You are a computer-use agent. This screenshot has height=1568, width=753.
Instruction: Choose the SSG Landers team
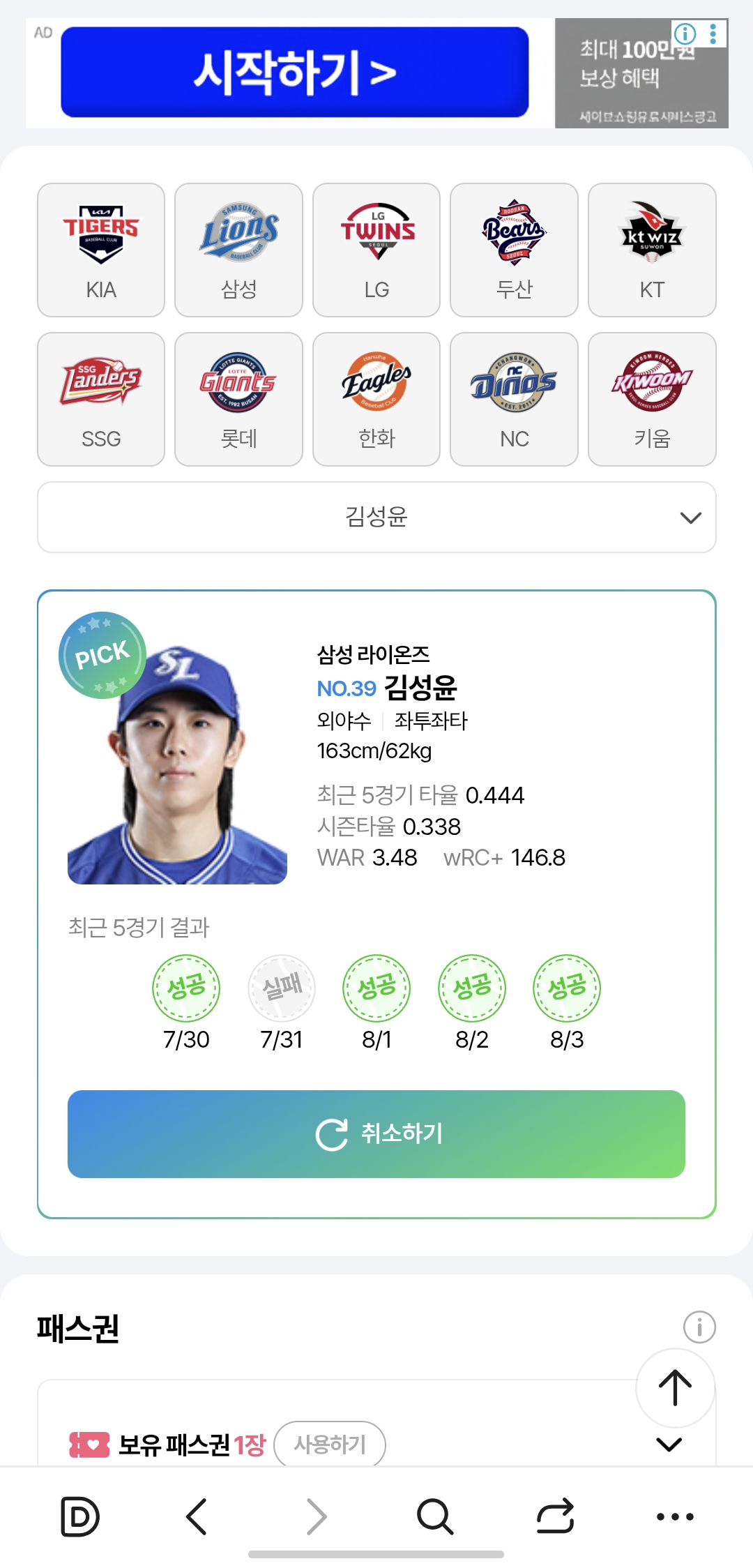click(101, 399)
